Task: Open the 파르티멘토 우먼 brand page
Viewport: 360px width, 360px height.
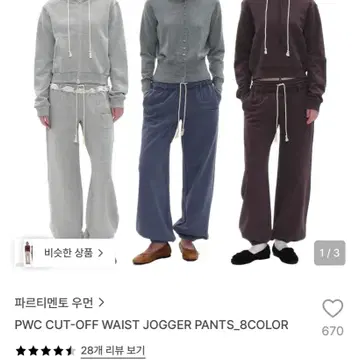Action: (x=60, y=302)
